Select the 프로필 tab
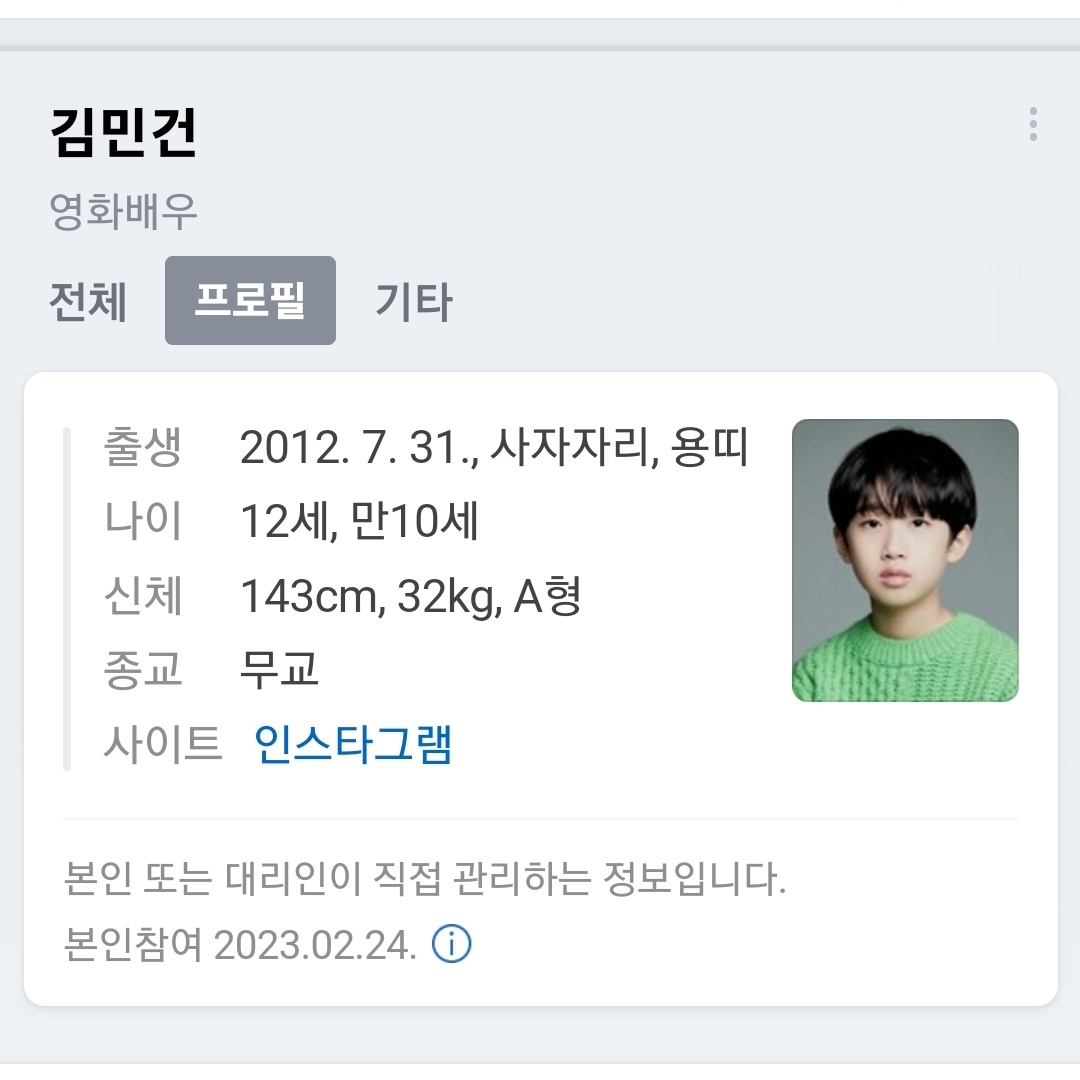 point(250,301)
